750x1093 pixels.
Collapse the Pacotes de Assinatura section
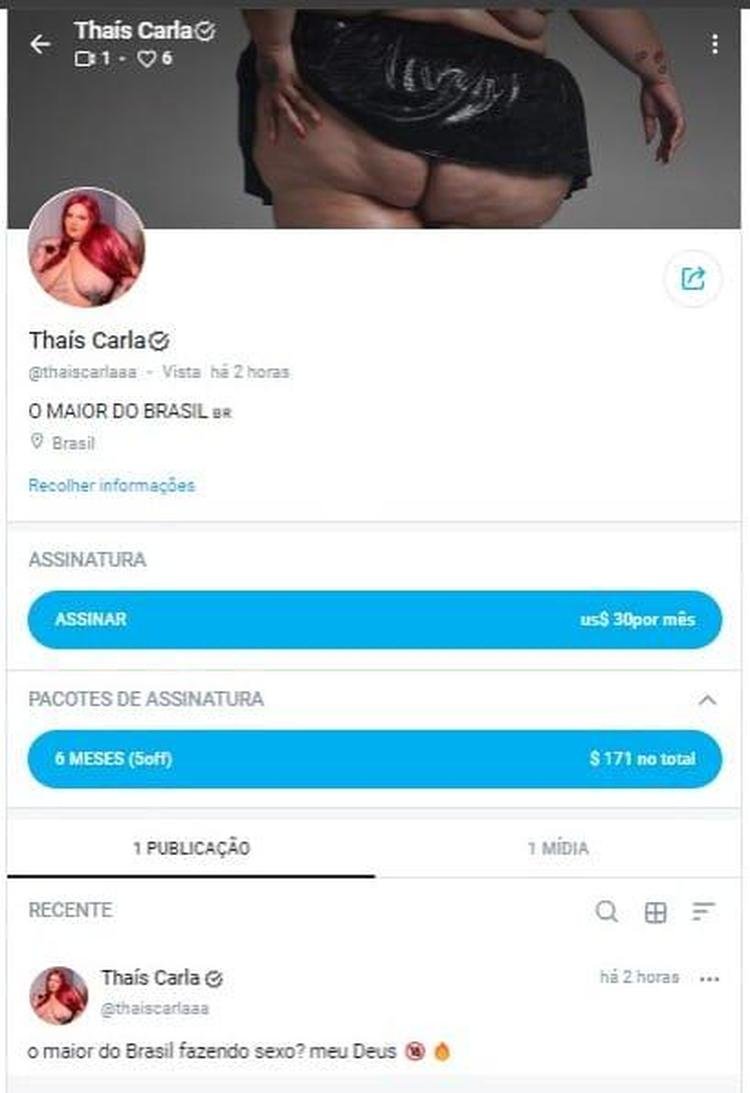click(707, 700)
